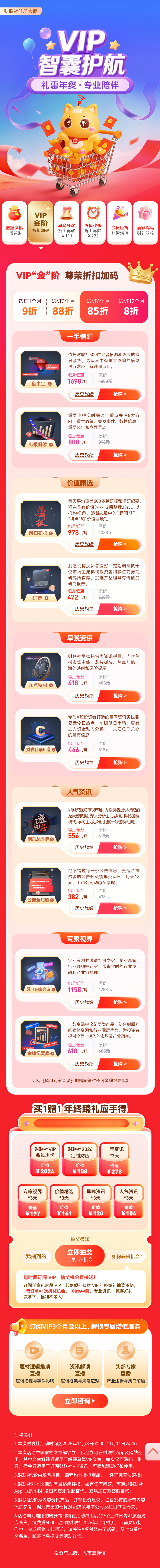View 历史战绩 for 狙击龙虎榜
160x1568 pixels.
(84, 847)
